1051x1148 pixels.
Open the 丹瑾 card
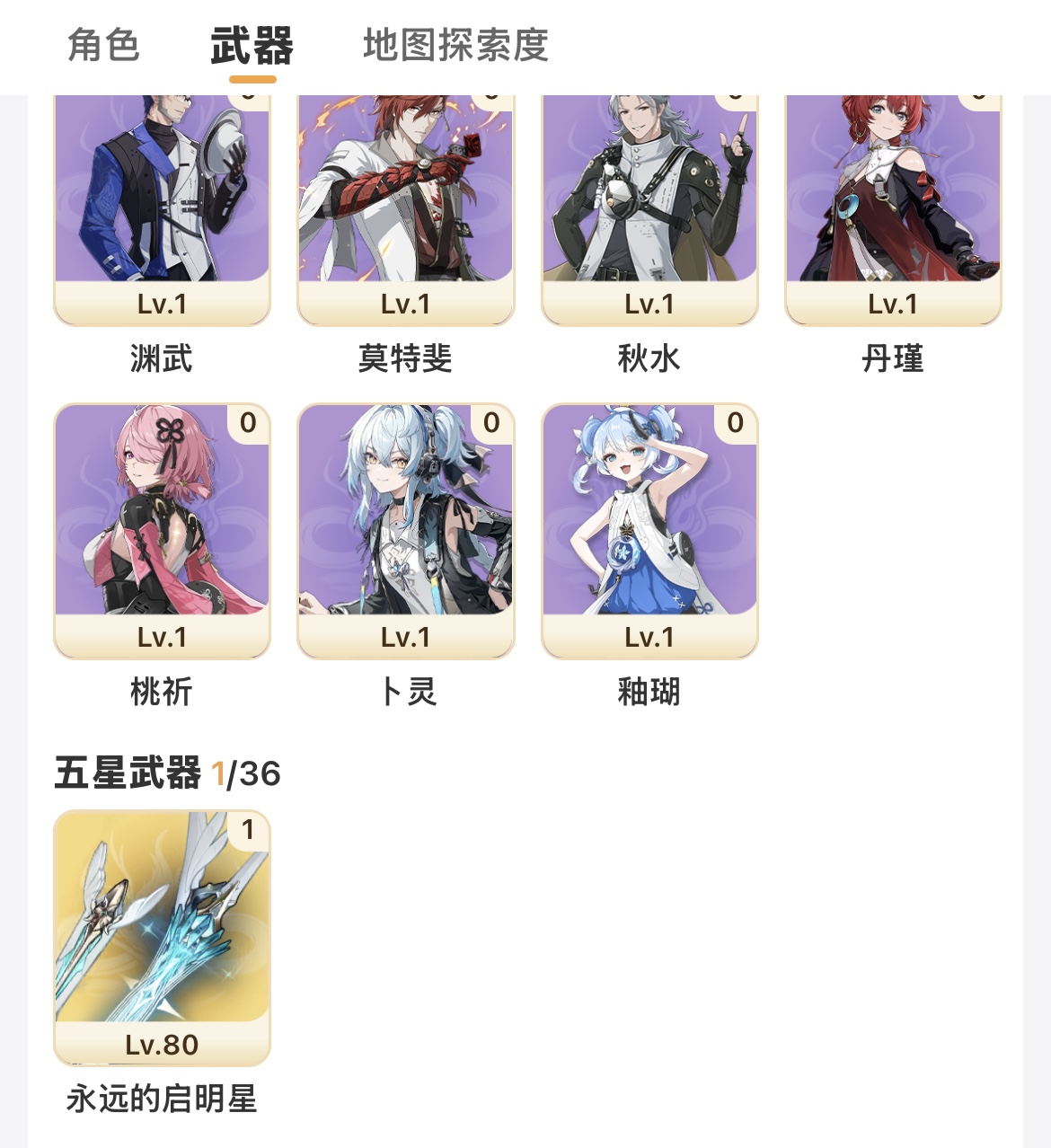tap(893, 208)
